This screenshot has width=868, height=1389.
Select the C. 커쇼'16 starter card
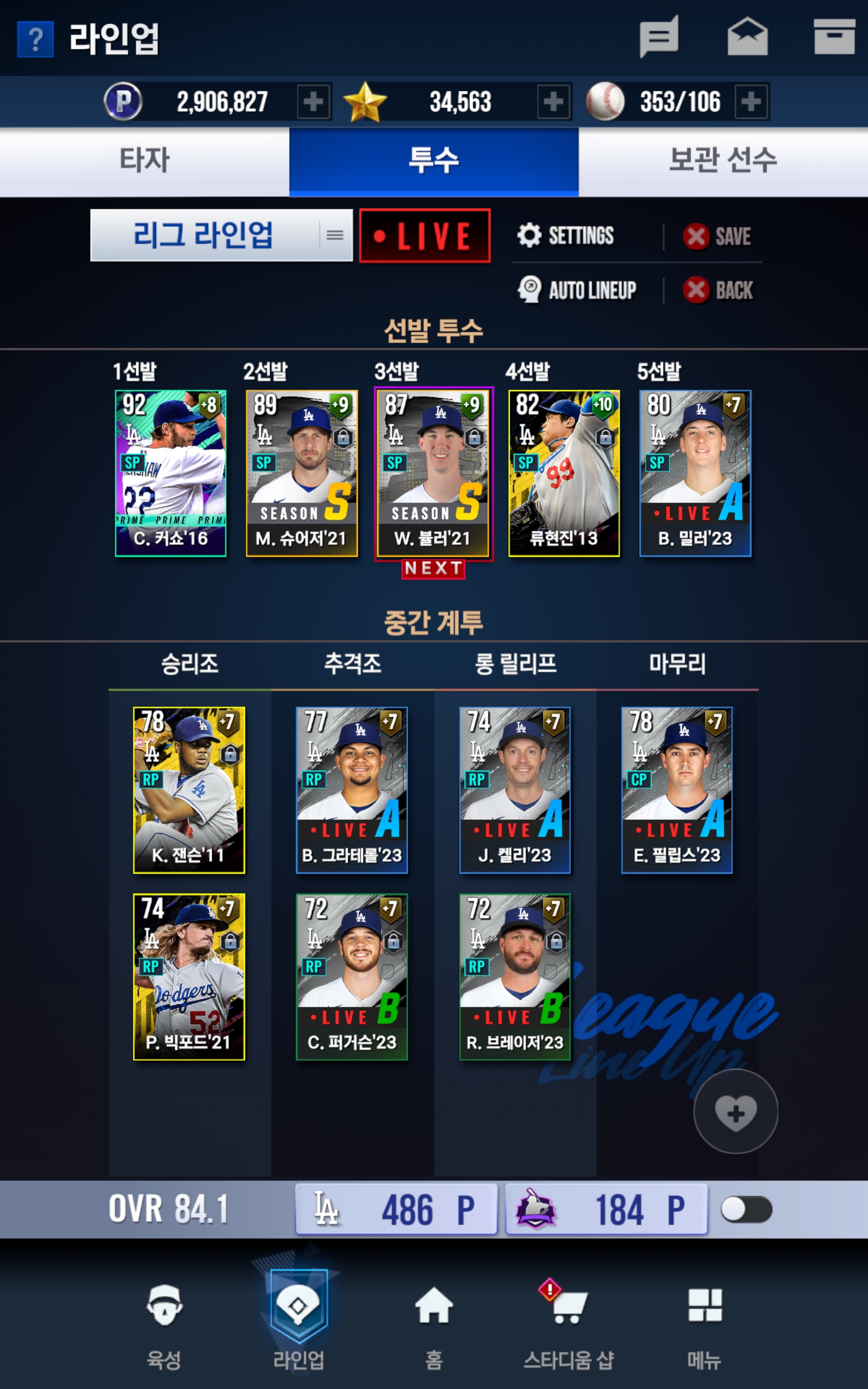tap(170, 473)
